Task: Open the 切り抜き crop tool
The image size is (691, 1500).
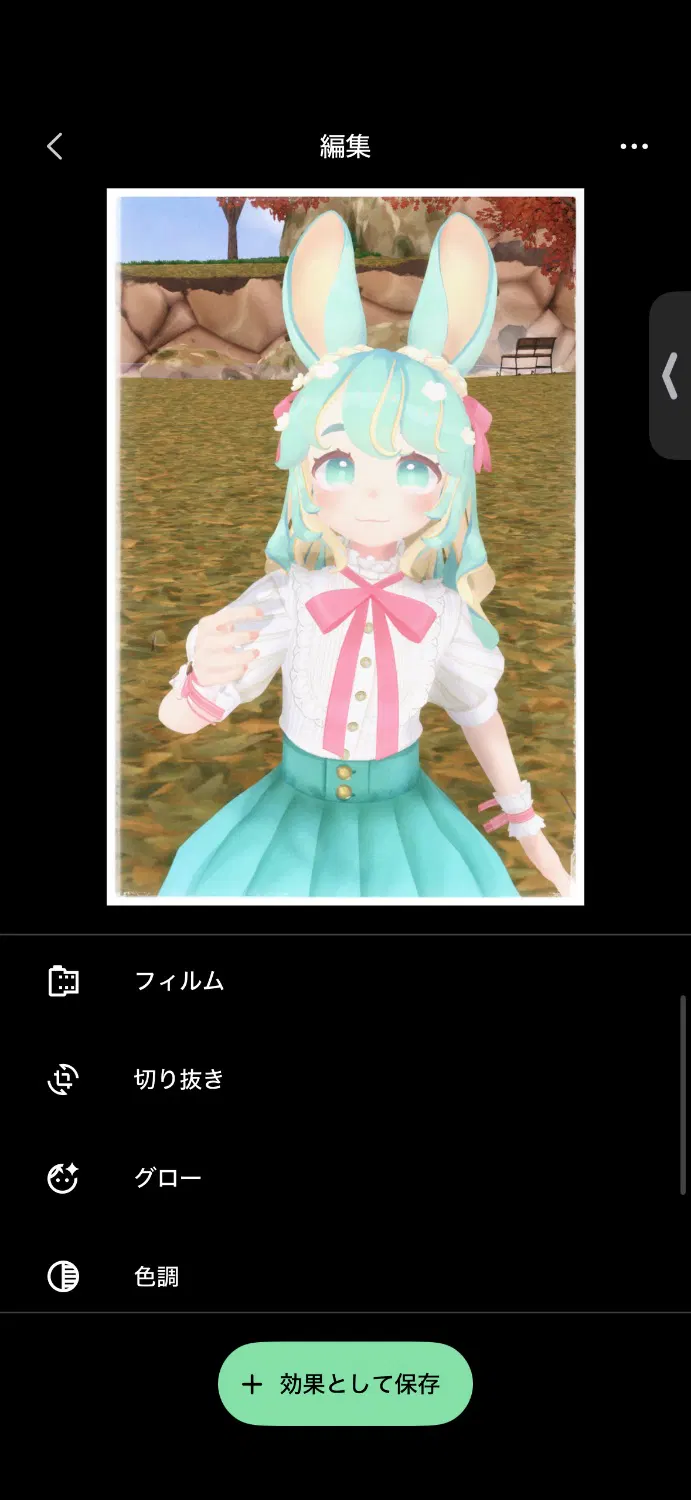Action: pyautogui.click(x=179, y=1079)
